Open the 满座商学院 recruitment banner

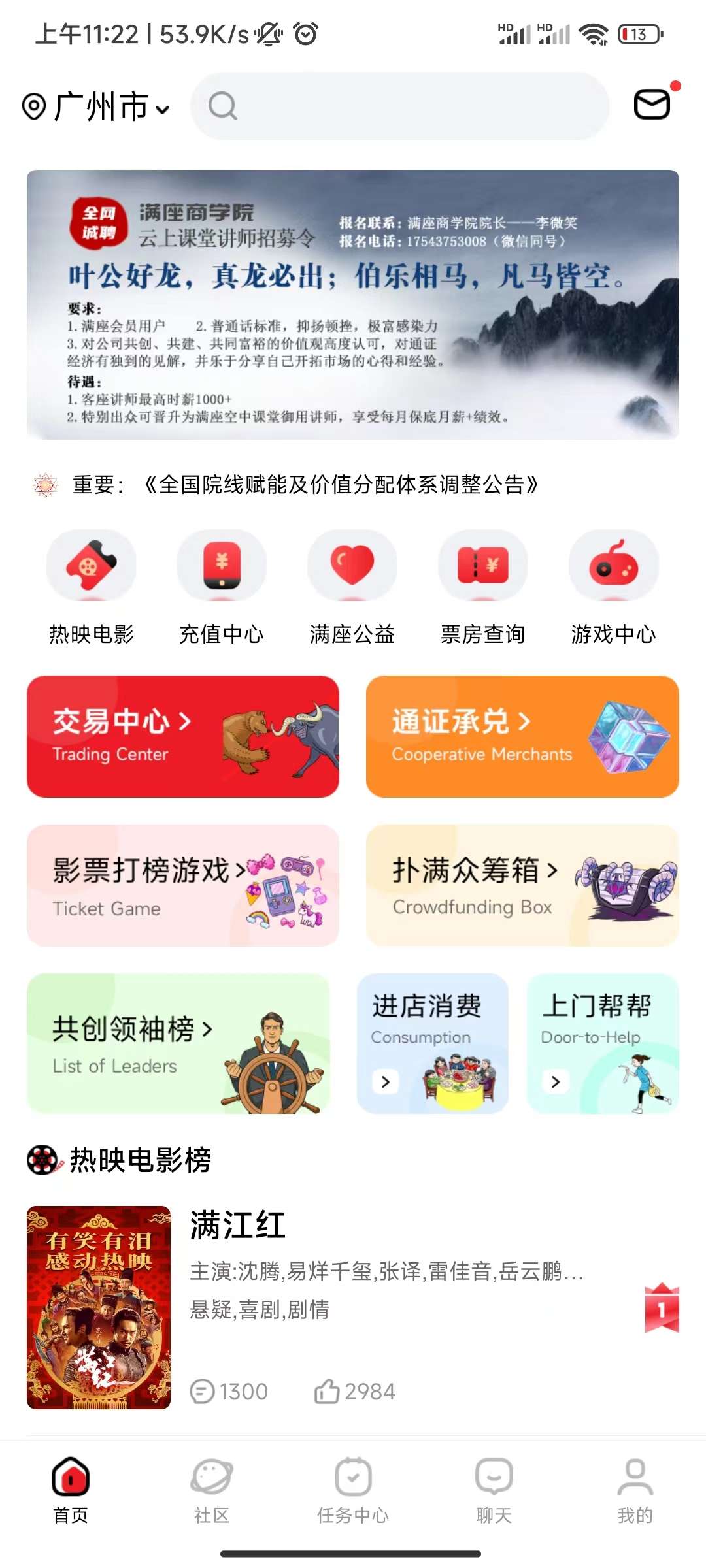click(353, 304)
